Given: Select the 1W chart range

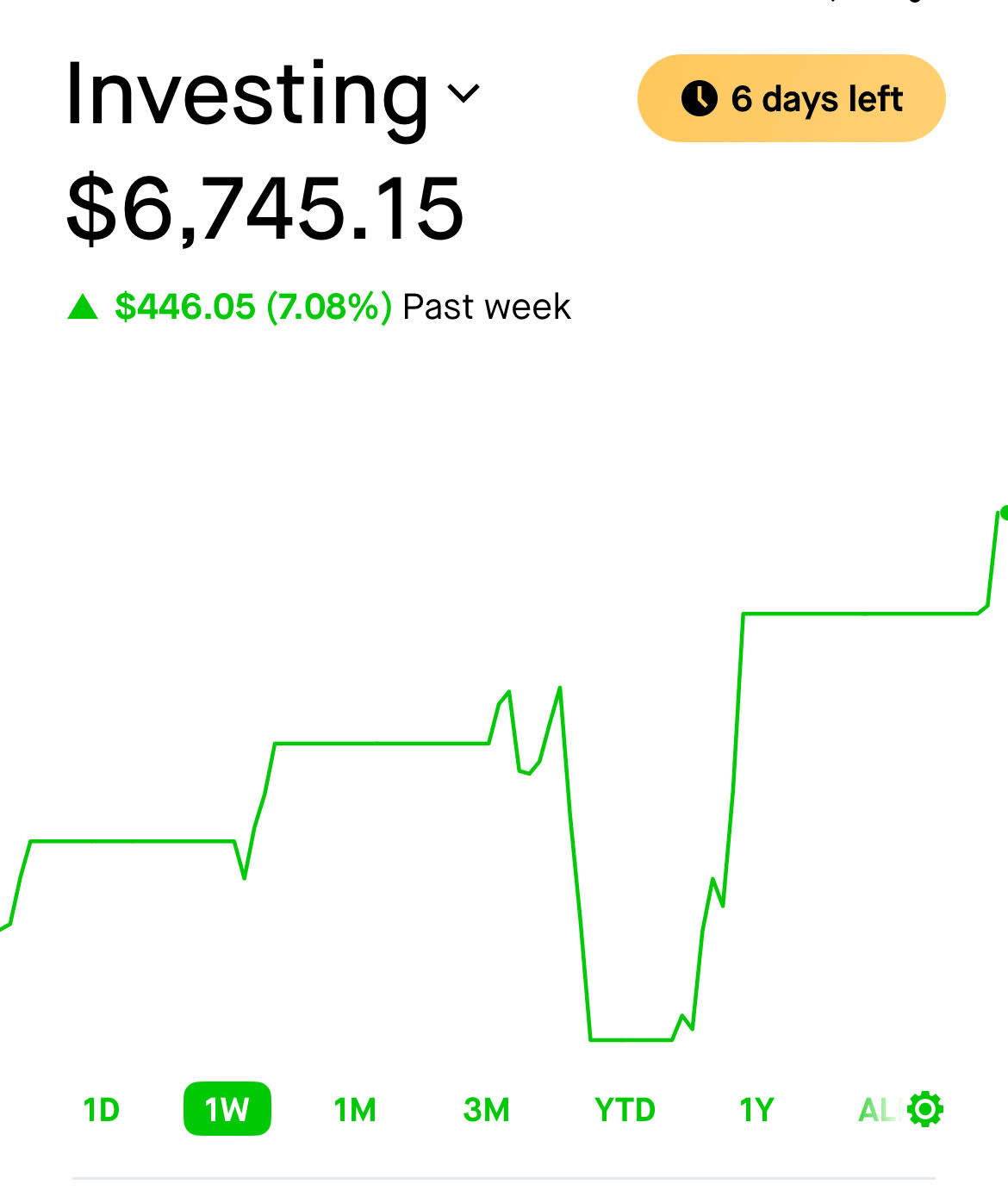Looking at the screenshot, I should (227, 1110).
